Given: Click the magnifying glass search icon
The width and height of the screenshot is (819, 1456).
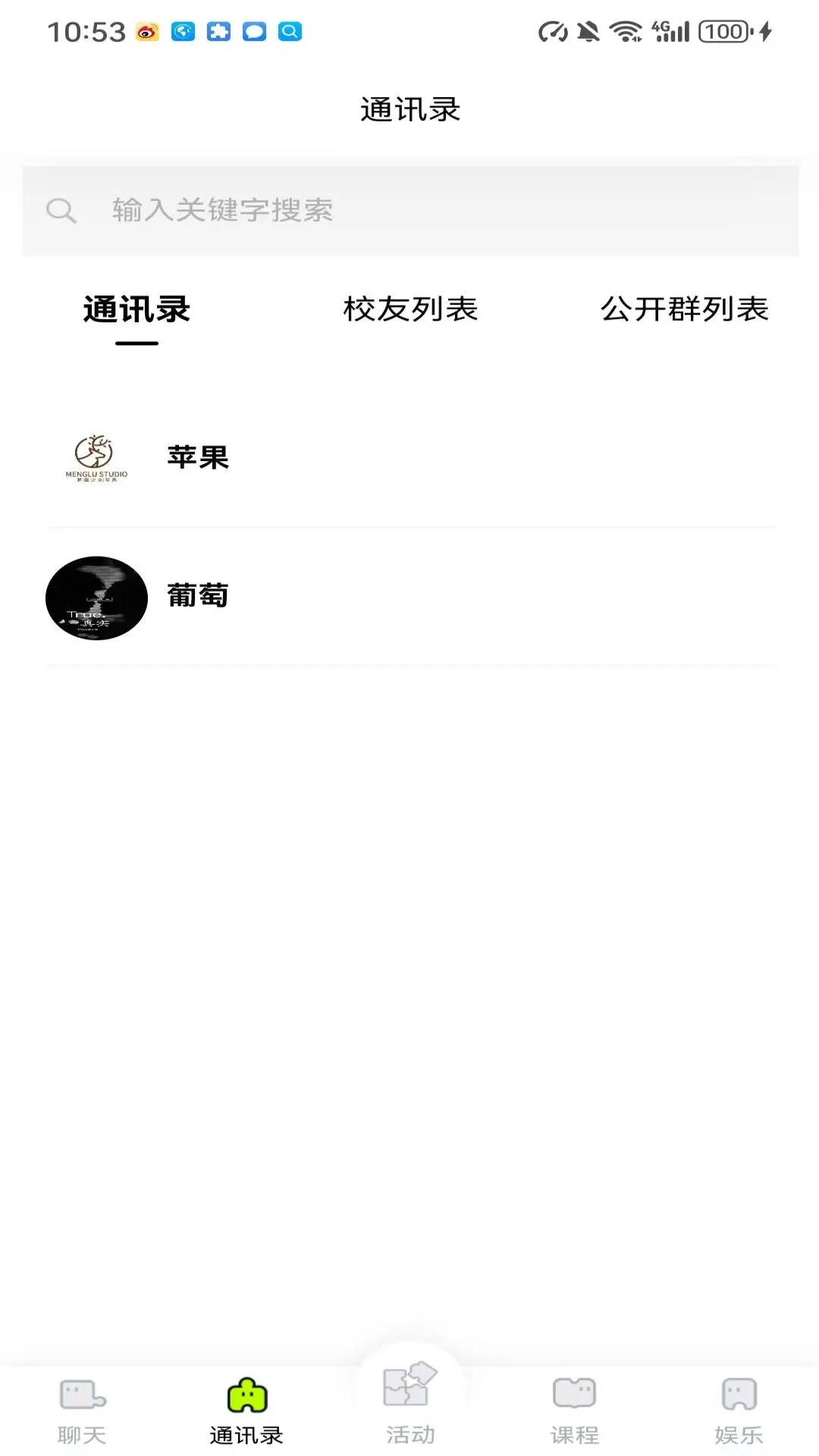Looking at the screenshot, I should [x=61, y=210].
